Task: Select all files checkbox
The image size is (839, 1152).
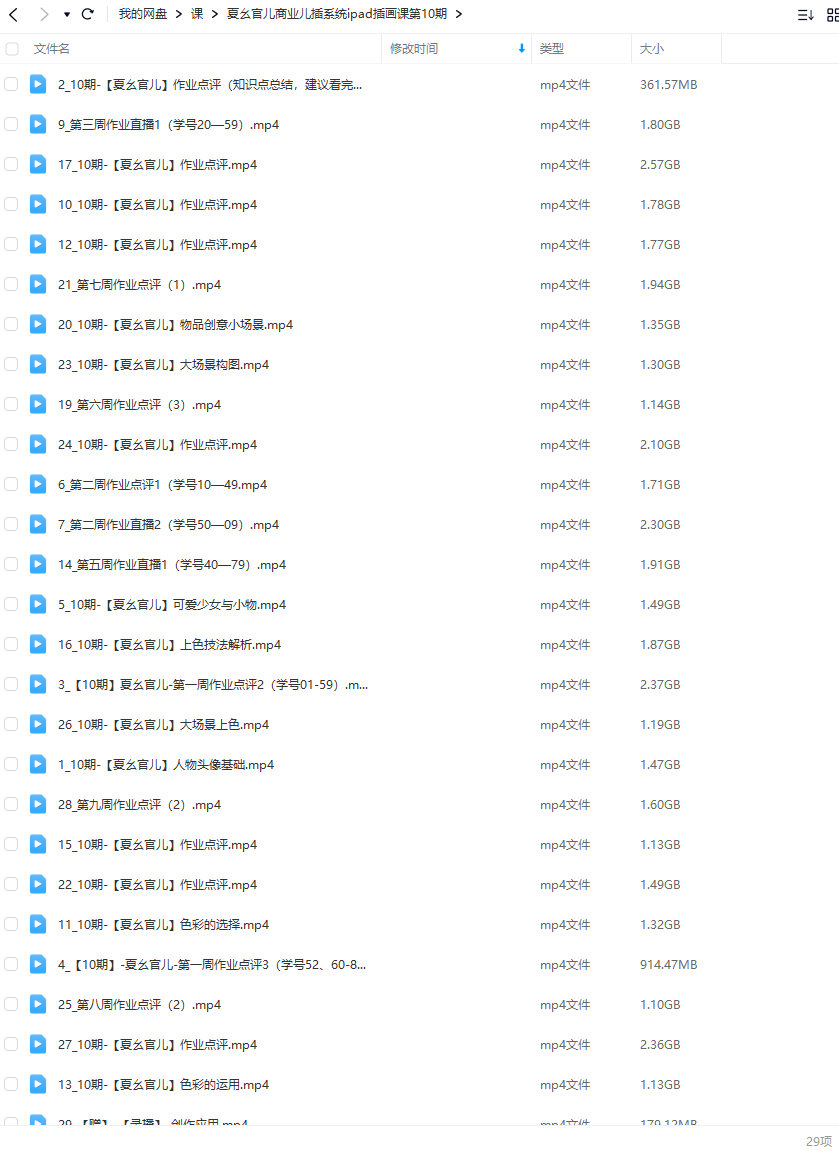Action: [x=11, y=49]
